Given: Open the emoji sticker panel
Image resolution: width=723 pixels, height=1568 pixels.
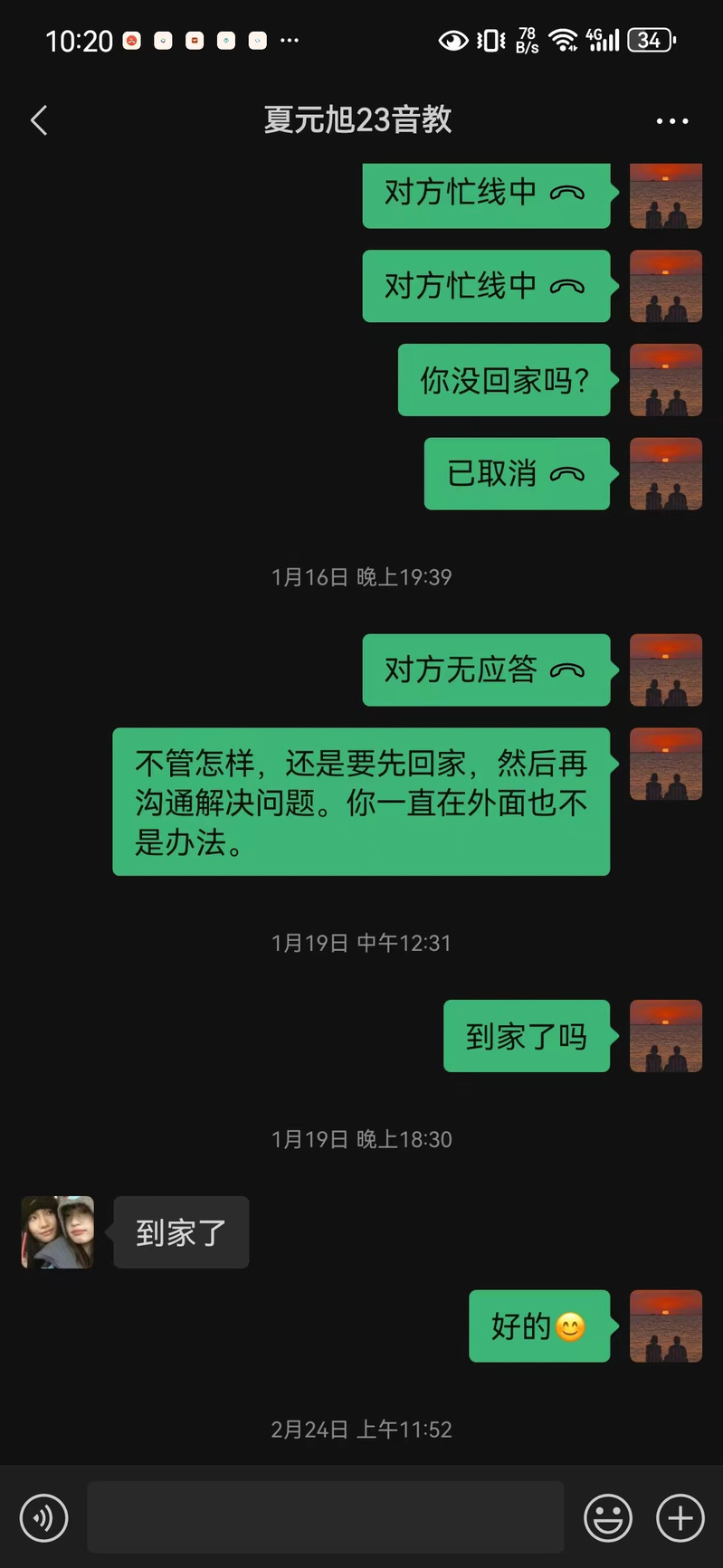Looking at the screenshot, I should (608, 1517).
